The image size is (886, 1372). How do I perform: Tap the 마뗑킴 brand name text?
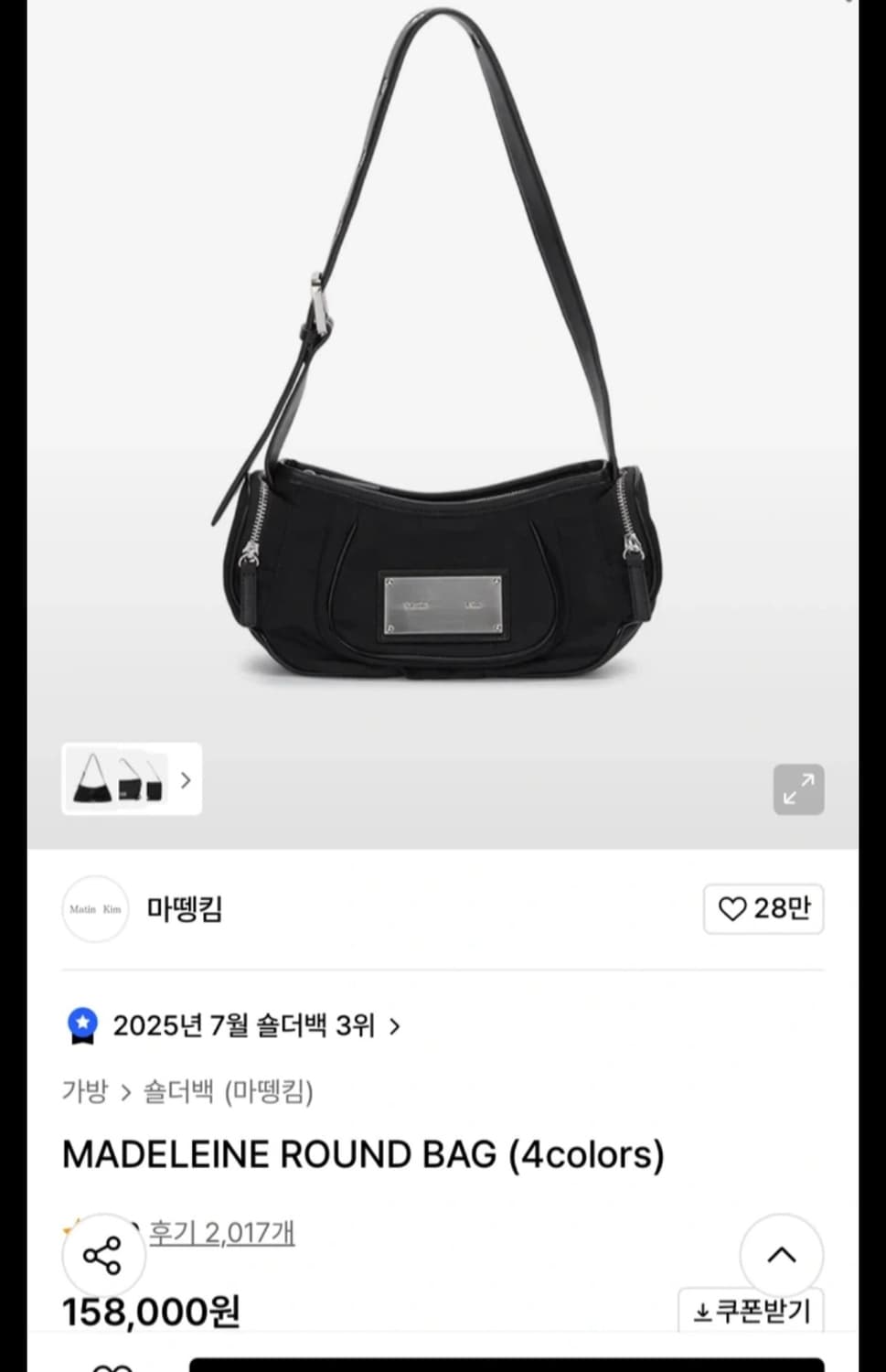click(184, 909)
